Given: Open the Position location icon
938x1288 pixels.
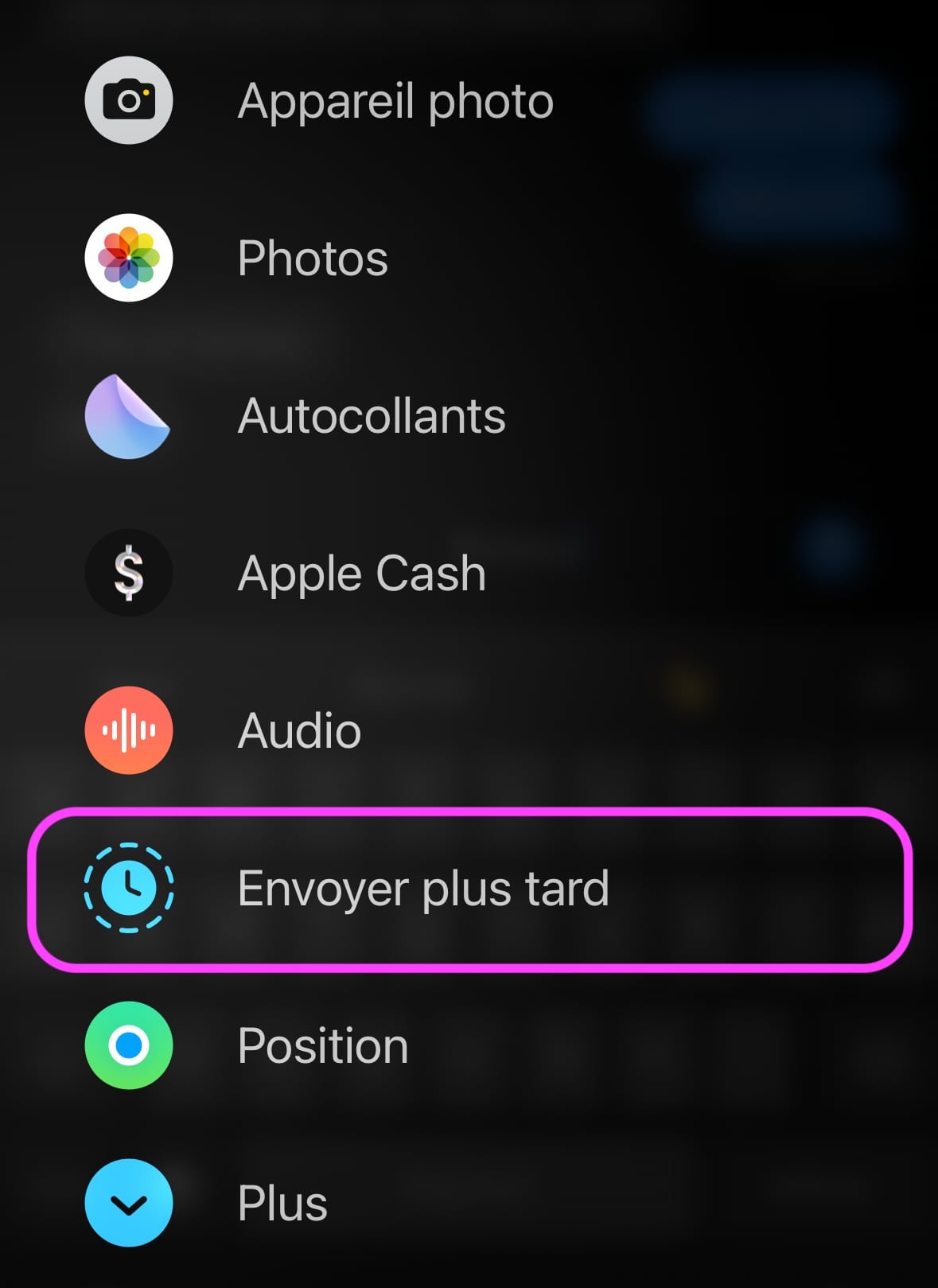Looking at the screenshot, I should coord(128,1045).
